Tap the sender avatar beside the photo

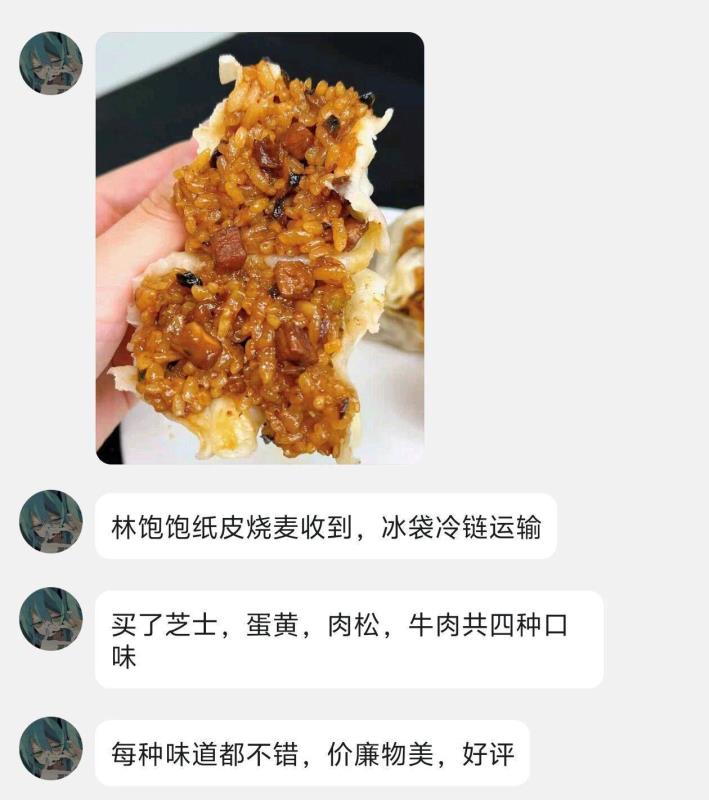coord(50,63)
